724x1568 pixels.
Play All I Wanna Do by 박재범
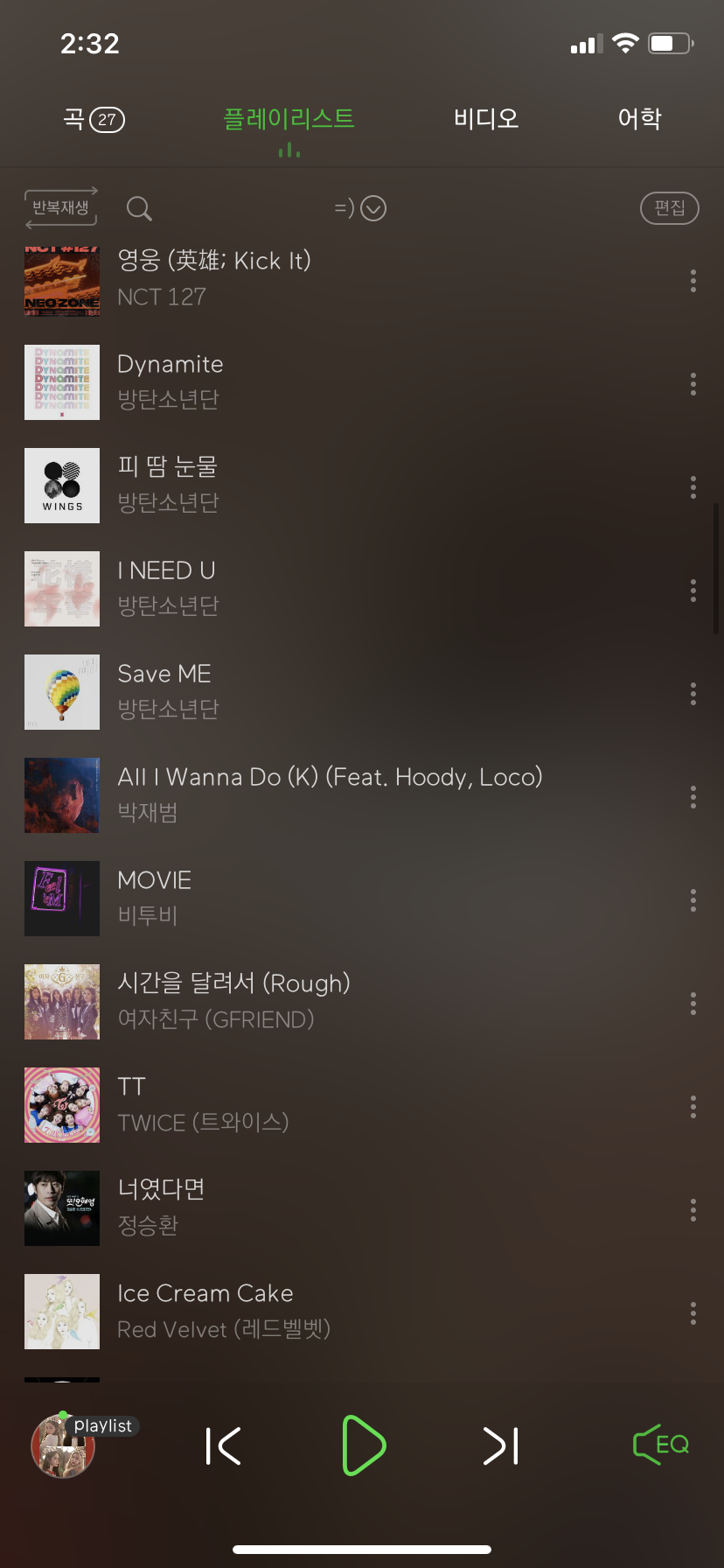click(x=330, y=794)
